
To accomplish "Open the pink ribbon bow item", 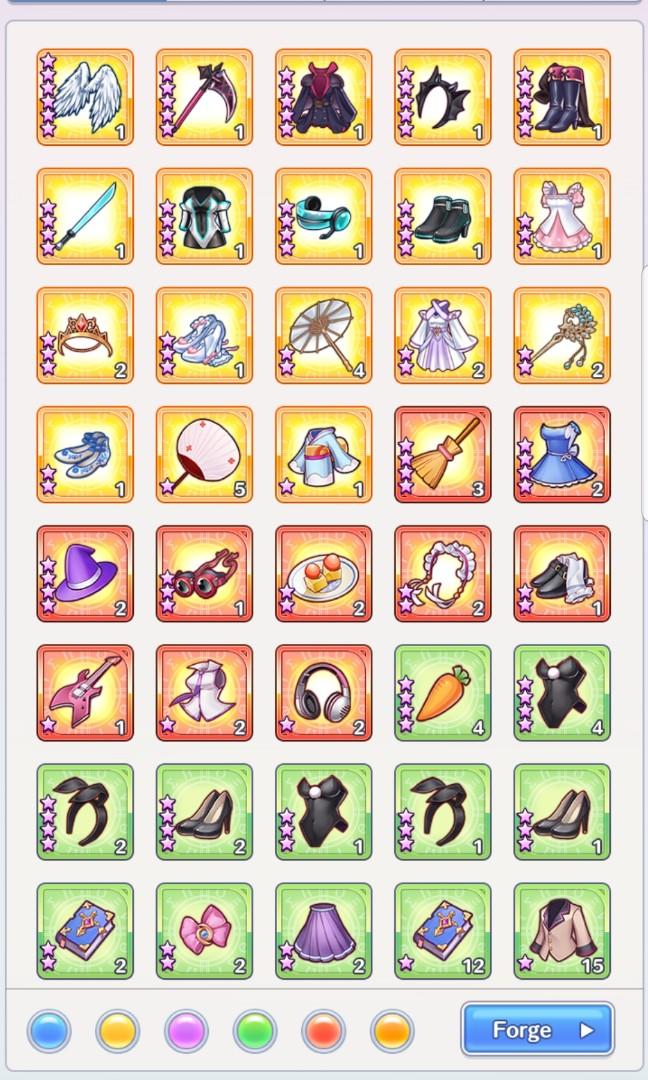I will [x=204, y=930].
